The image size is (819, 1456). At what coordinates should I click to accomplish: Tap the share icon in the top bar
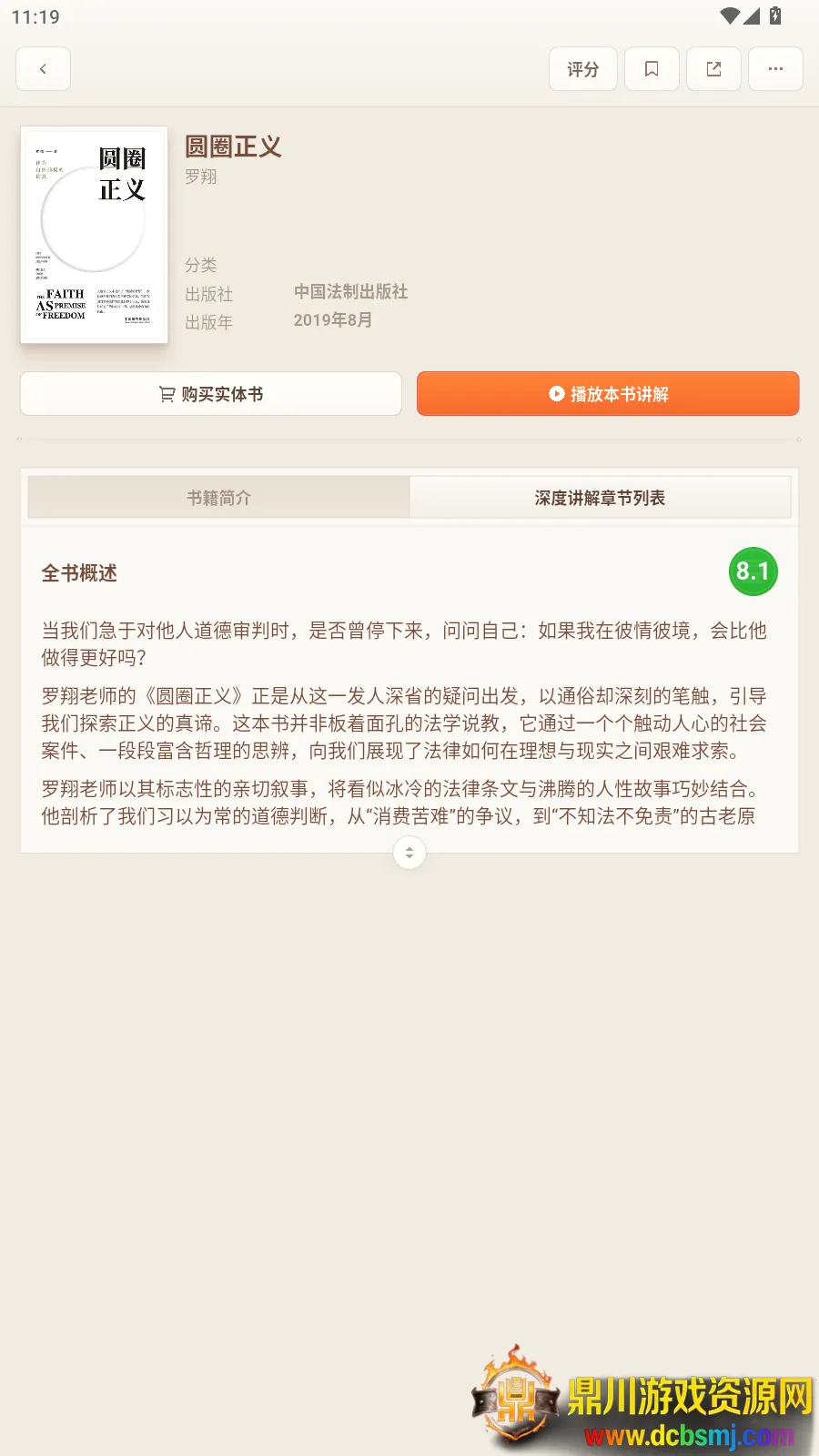[713, 68]
